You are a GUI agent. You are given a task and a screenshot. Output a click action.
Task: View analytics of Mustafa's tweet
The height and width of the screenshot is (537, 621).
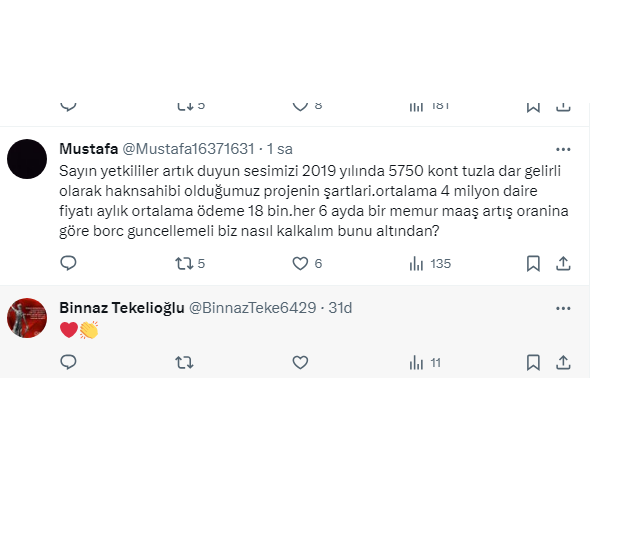pyautogui.click(x=417, y=264)
